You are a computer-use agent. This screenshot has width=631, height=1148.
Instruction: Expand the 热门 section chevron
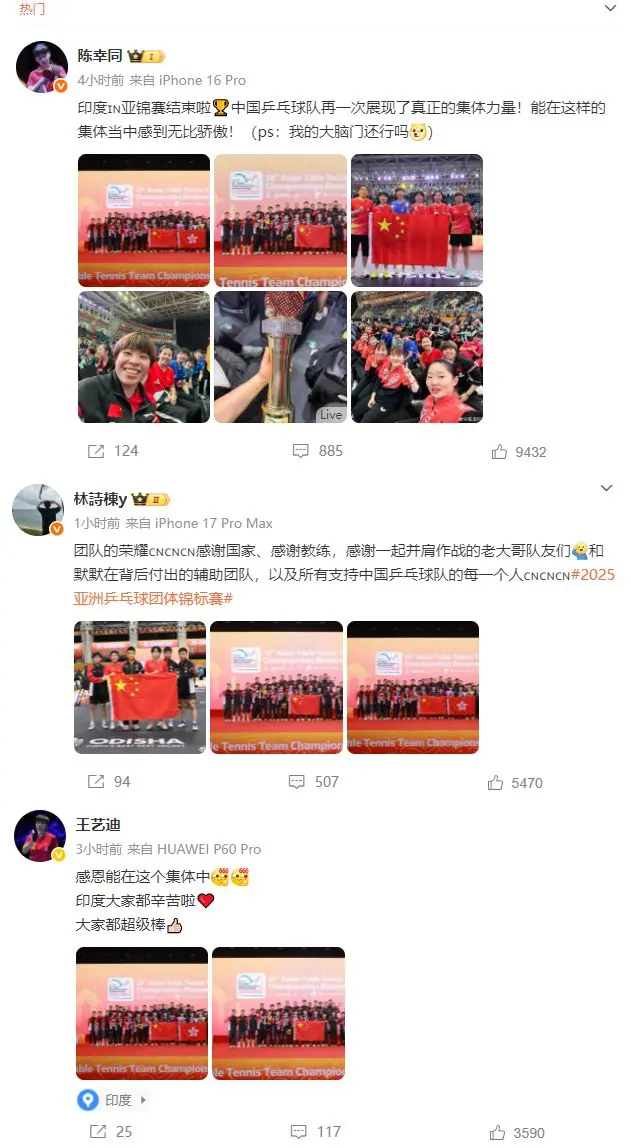point(610,8)
